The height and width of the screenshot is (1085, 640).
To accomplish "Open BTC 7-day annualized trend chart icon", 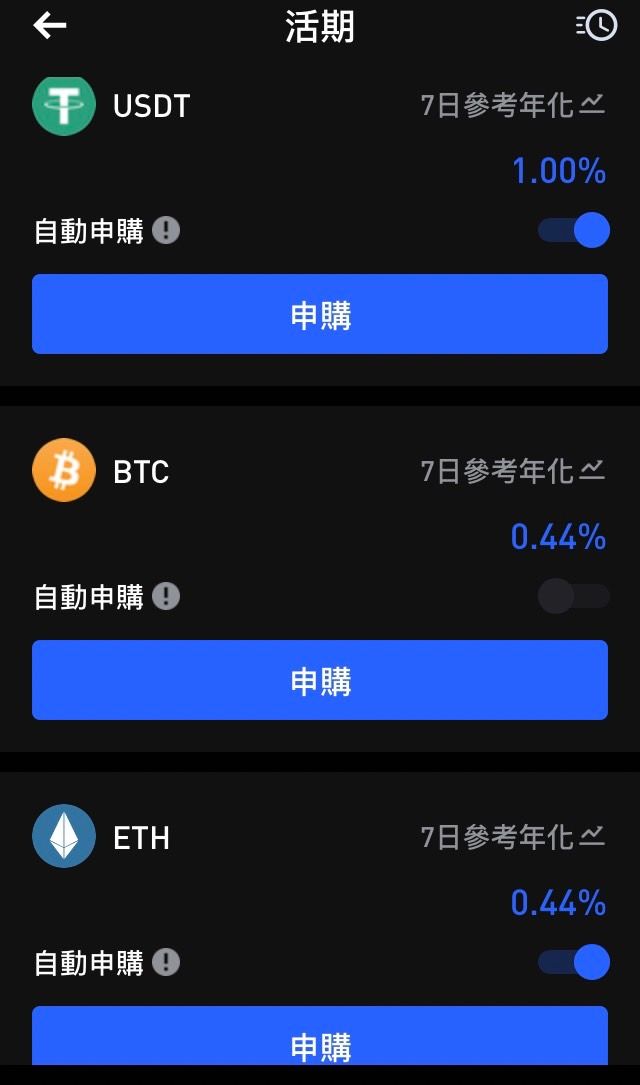I will [592, 471].
